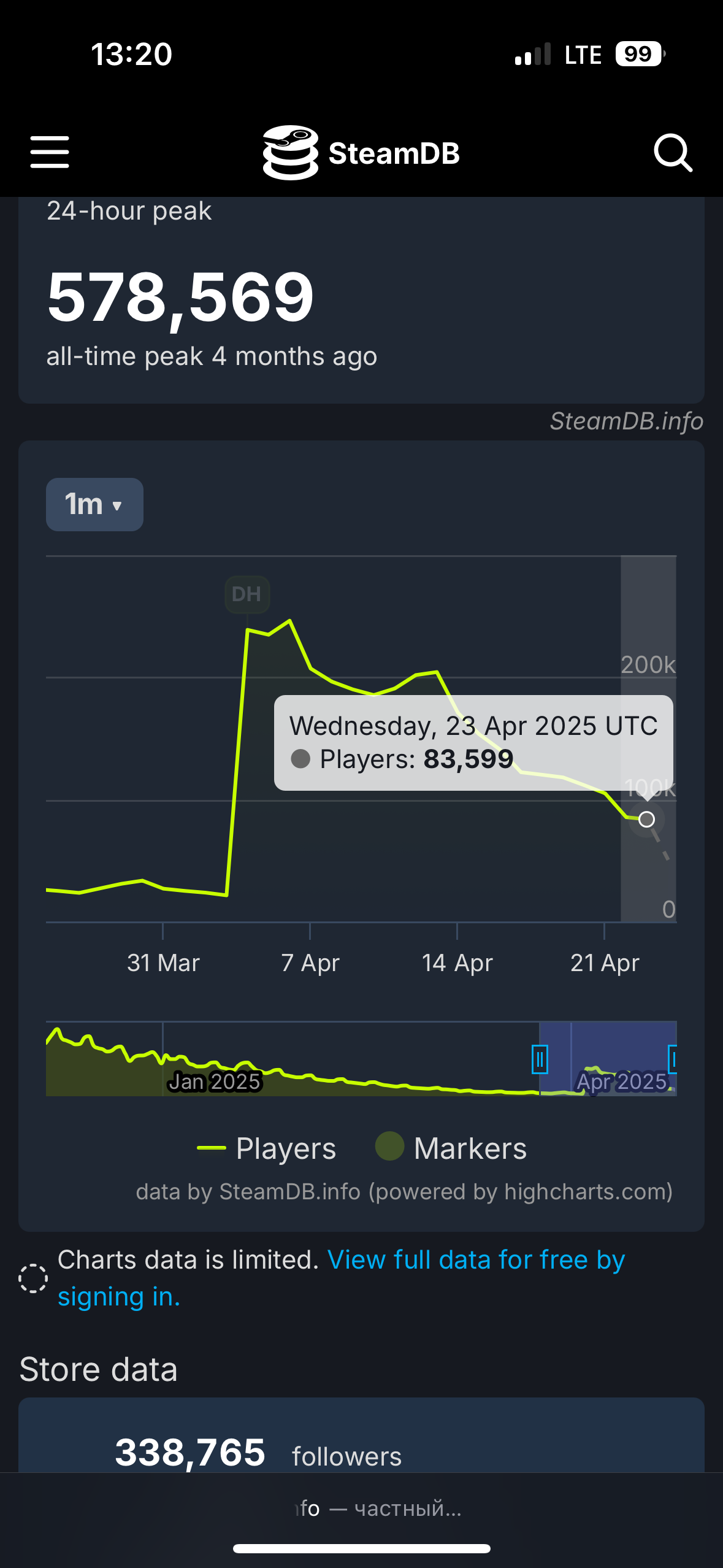
Task: Expand the 1m time range dropdown
Action: pyautogui.click(x=94, y=504)
